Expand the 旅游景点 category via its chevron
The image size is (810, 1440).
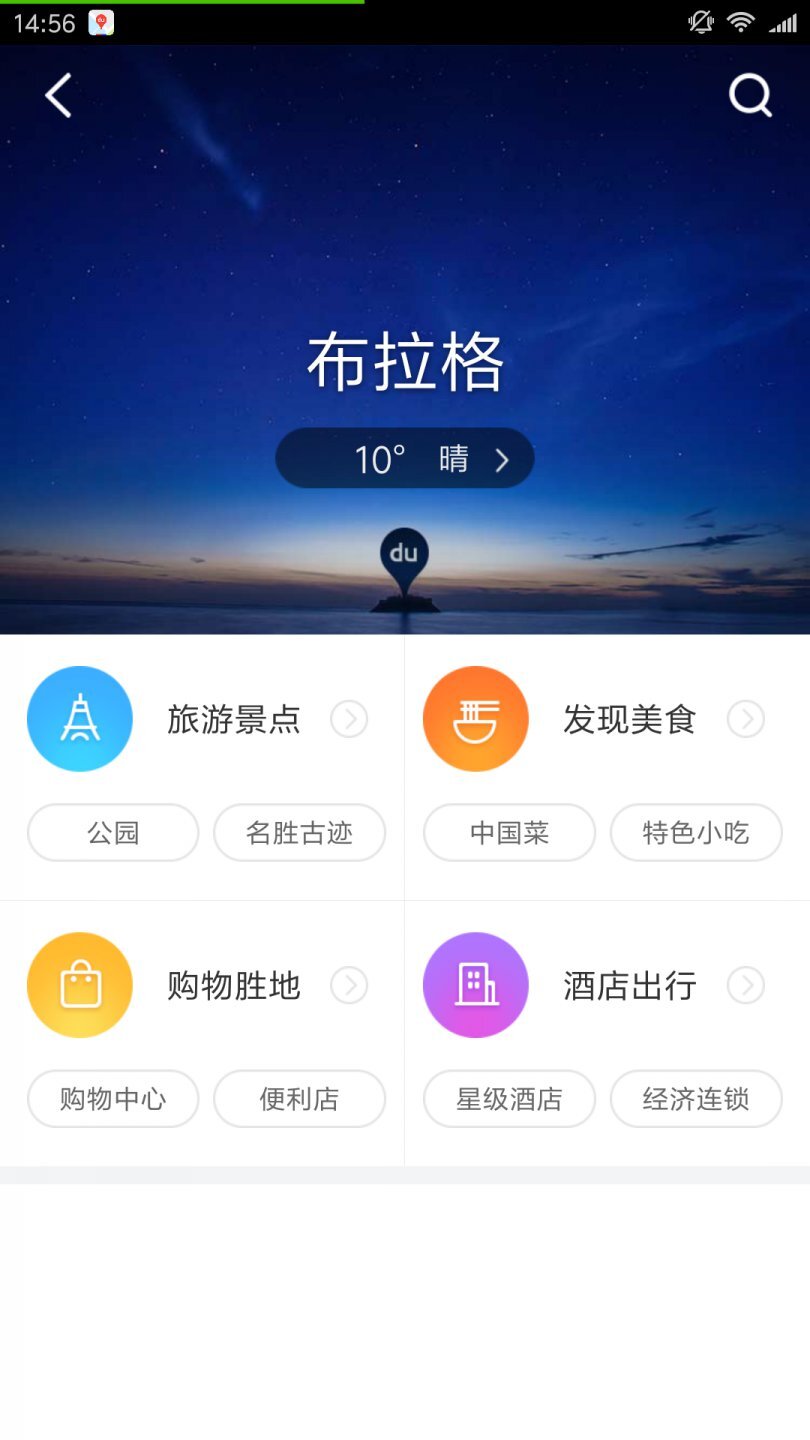click(349, 718)
